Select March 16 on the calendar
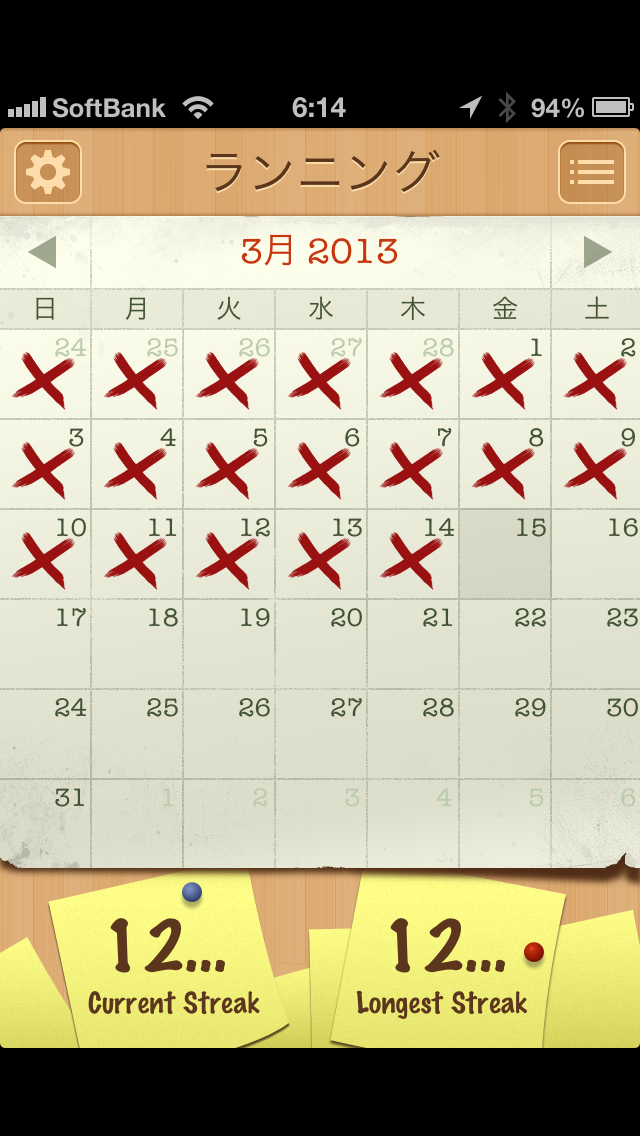The height and width of the screenshot is (1136, 640). (597, 555)
